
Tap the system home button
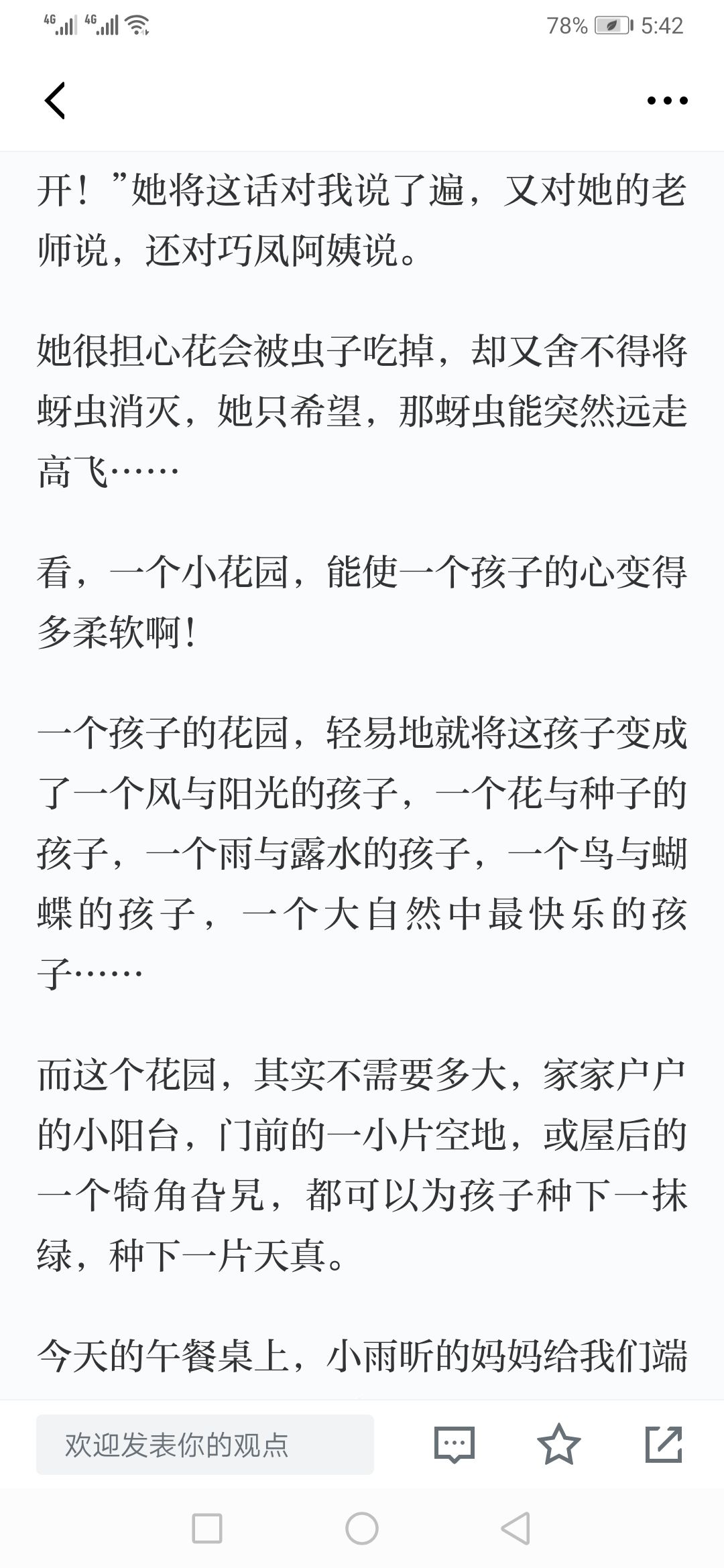pyautogui.click(x=362, y=1529)
